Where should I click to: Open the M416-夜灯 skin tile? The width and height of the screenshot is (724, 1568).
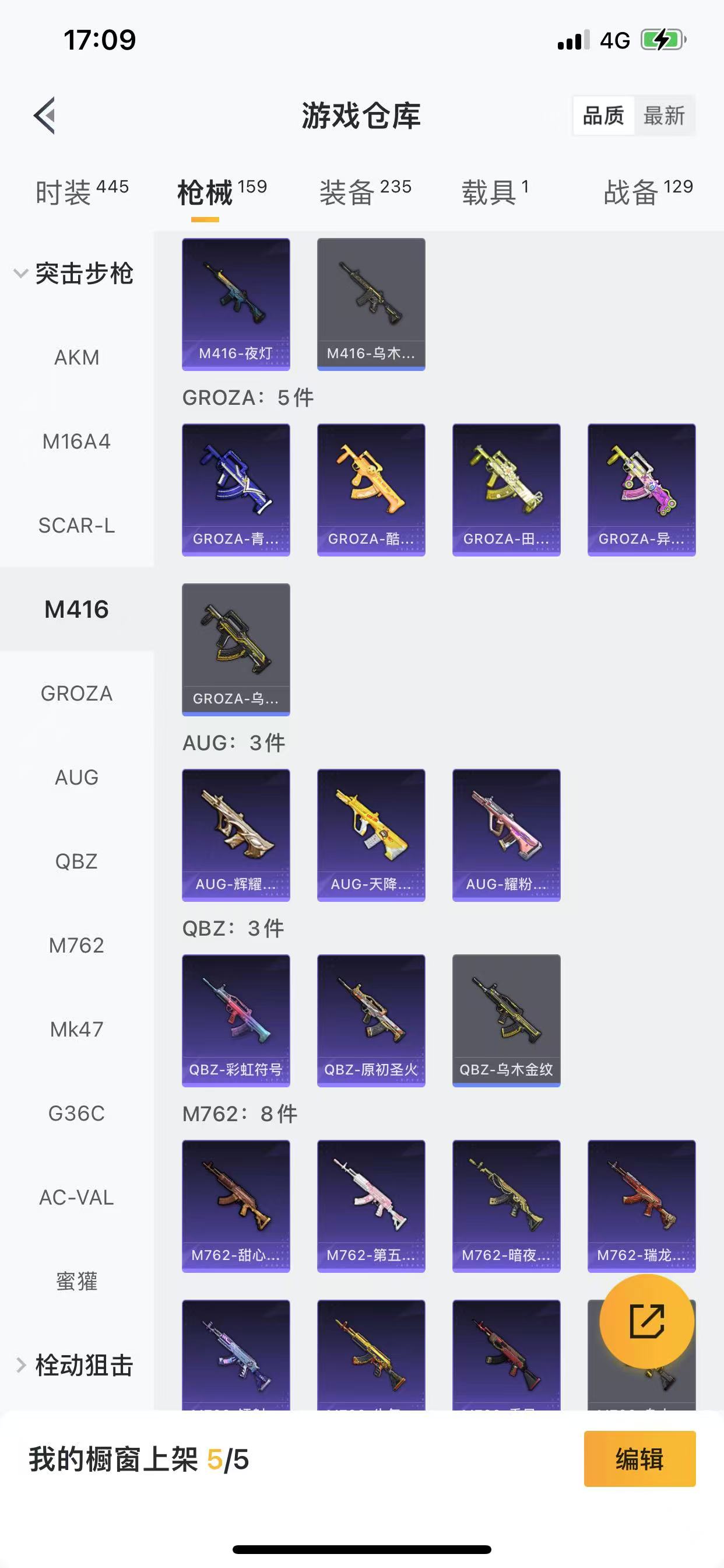(x=236, y=304)
